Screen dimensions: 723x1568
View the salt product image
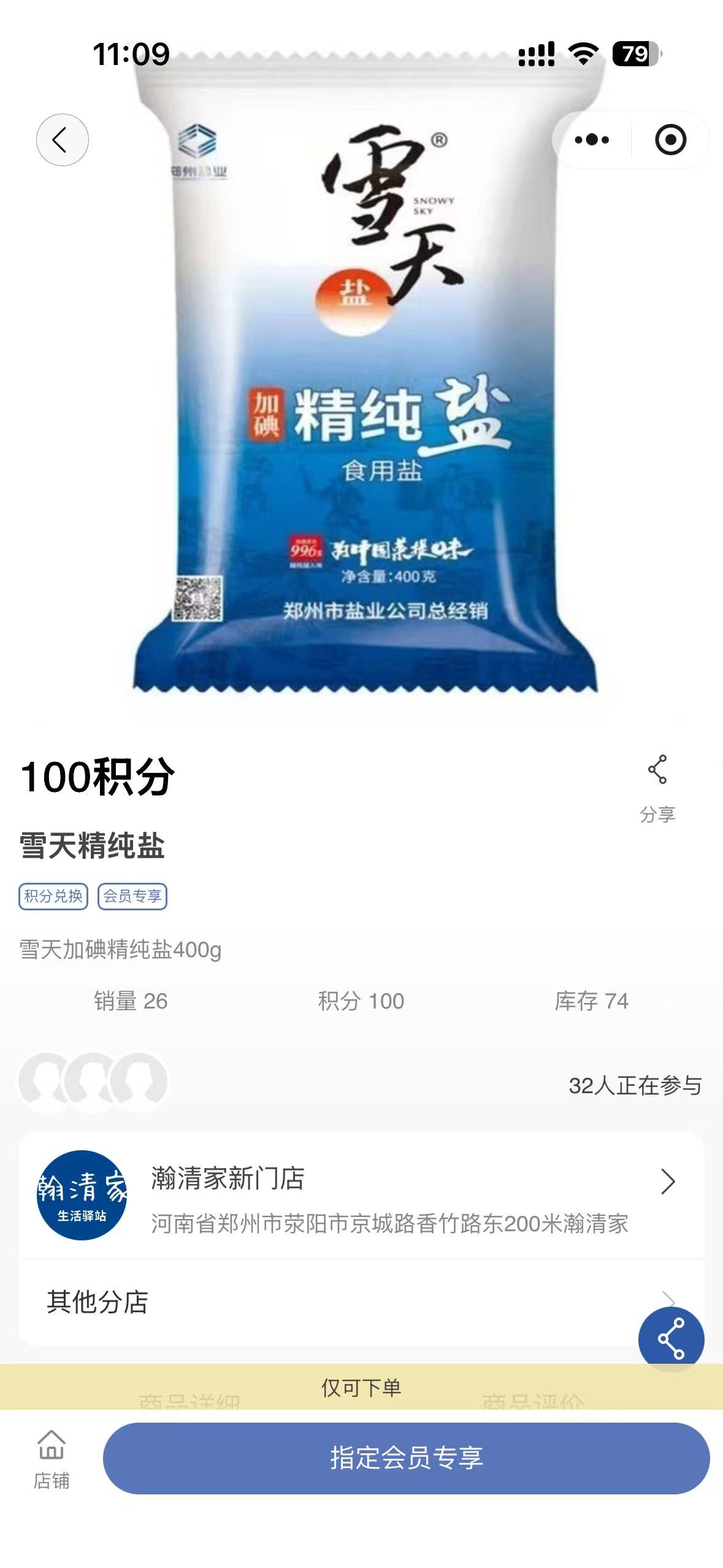point(364,393)
